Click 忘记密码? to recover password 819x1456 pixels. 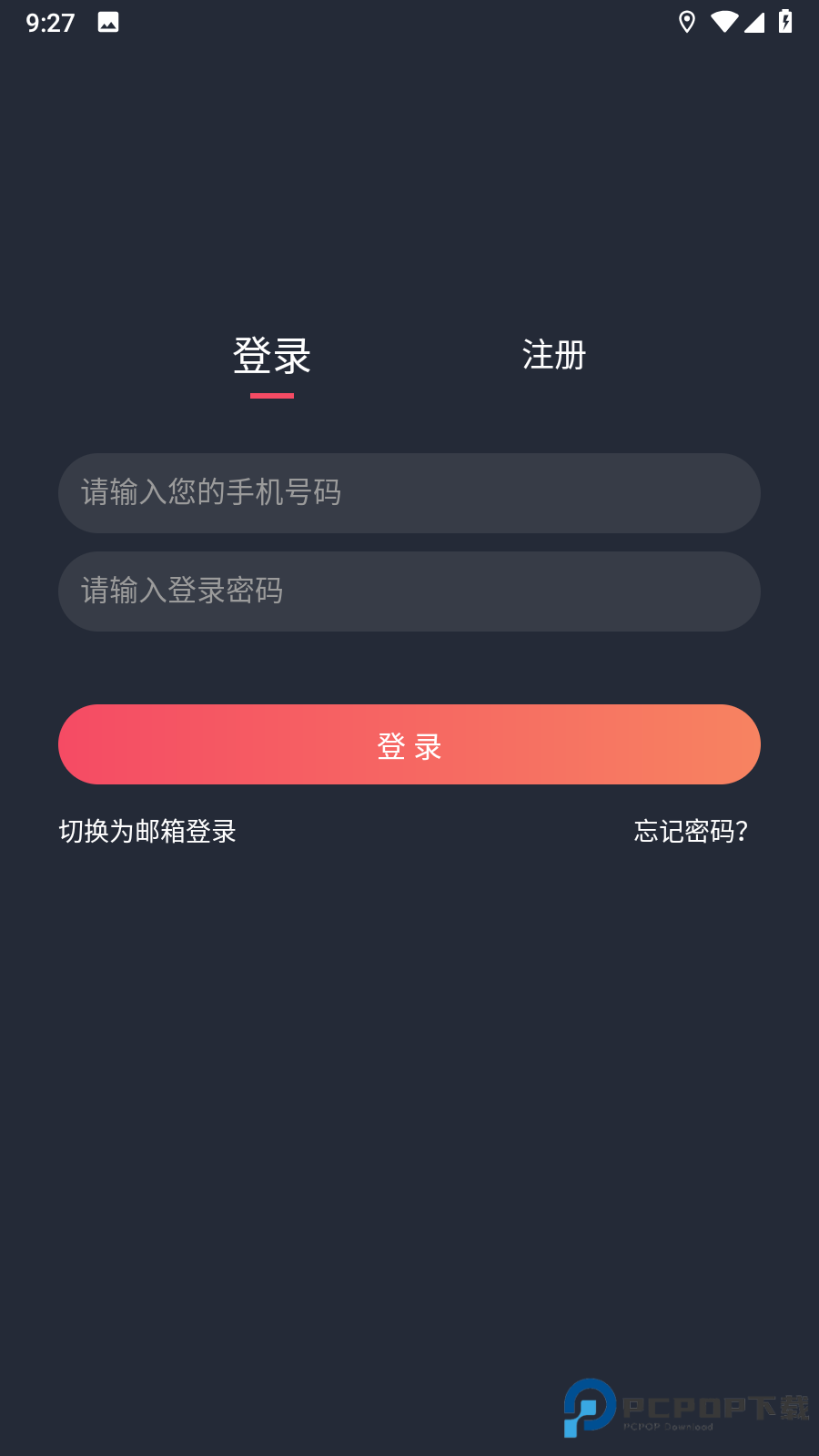[690, 832]
